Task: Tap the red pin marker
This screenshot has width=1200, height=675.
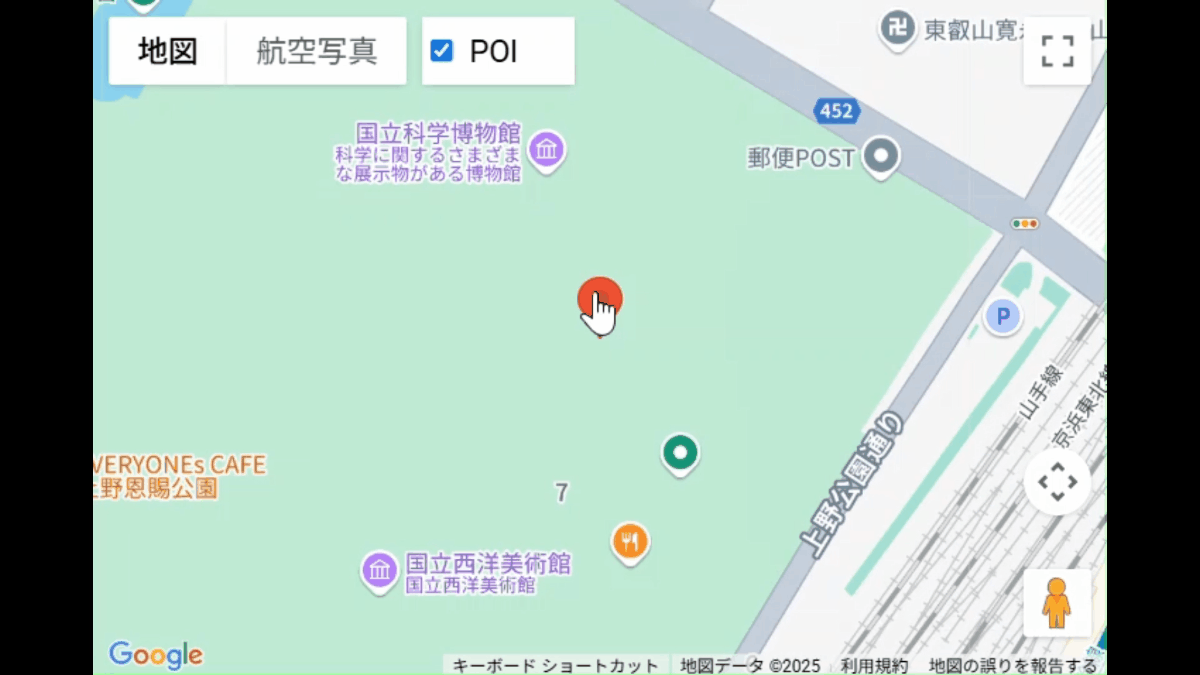Action: pos(600,298)
